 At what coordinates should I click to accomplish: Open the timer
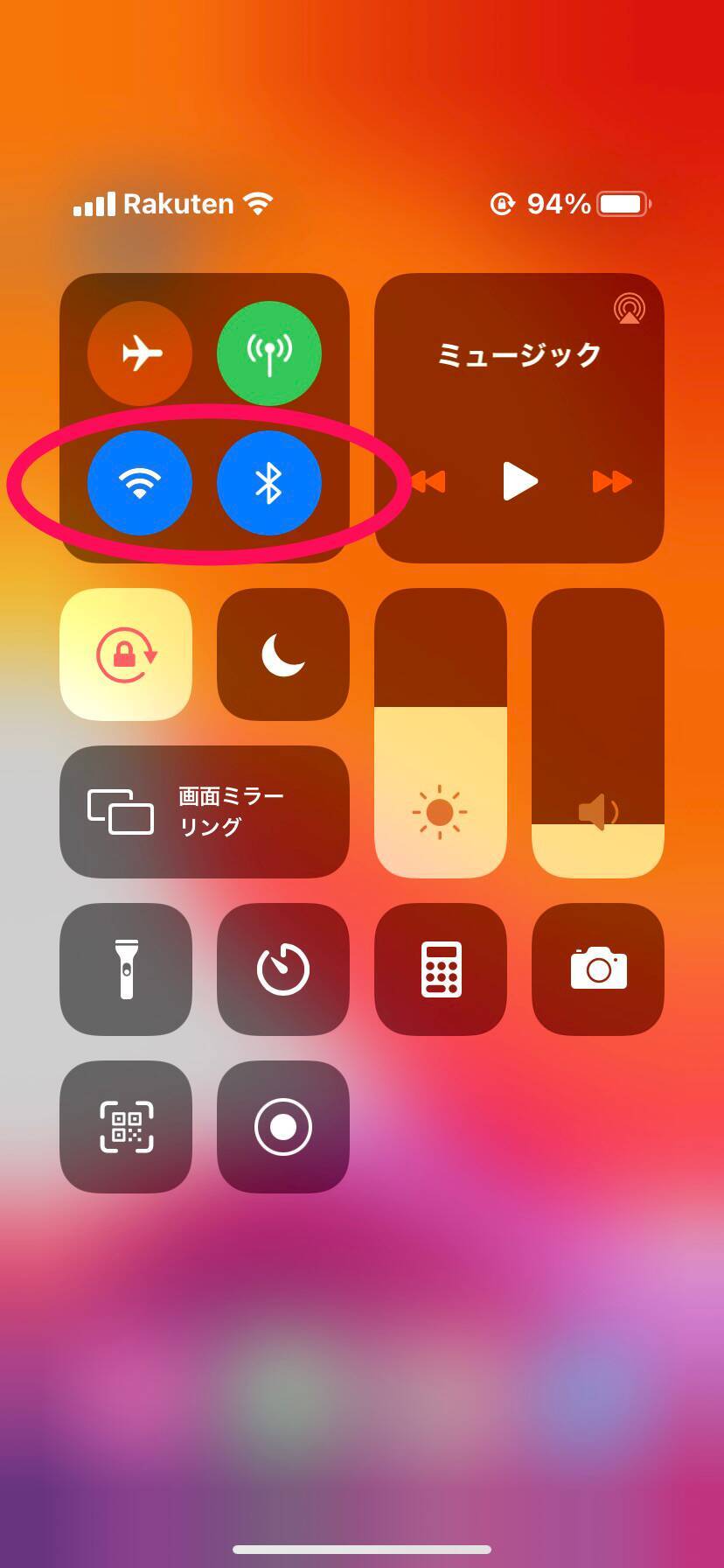pos(283,969)
